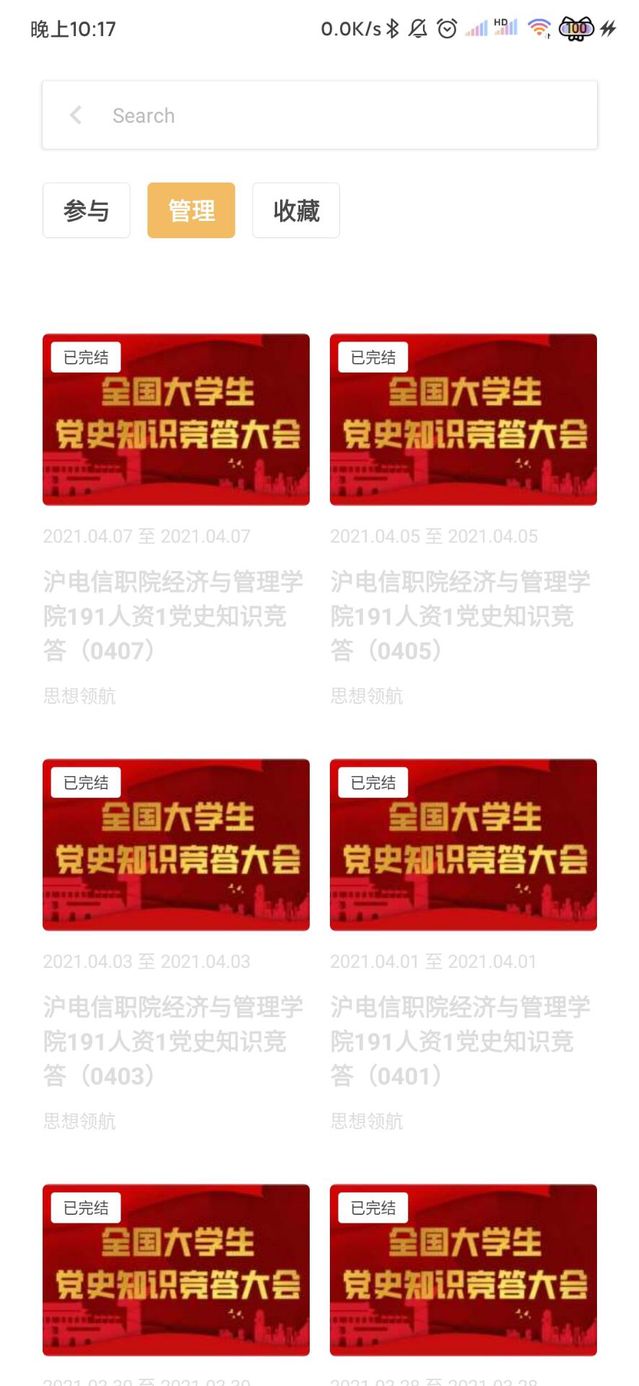Open the 党史知识竞答（0407）card
The height and width of the screenshot is (1386, 639).
tap(176, 420)
